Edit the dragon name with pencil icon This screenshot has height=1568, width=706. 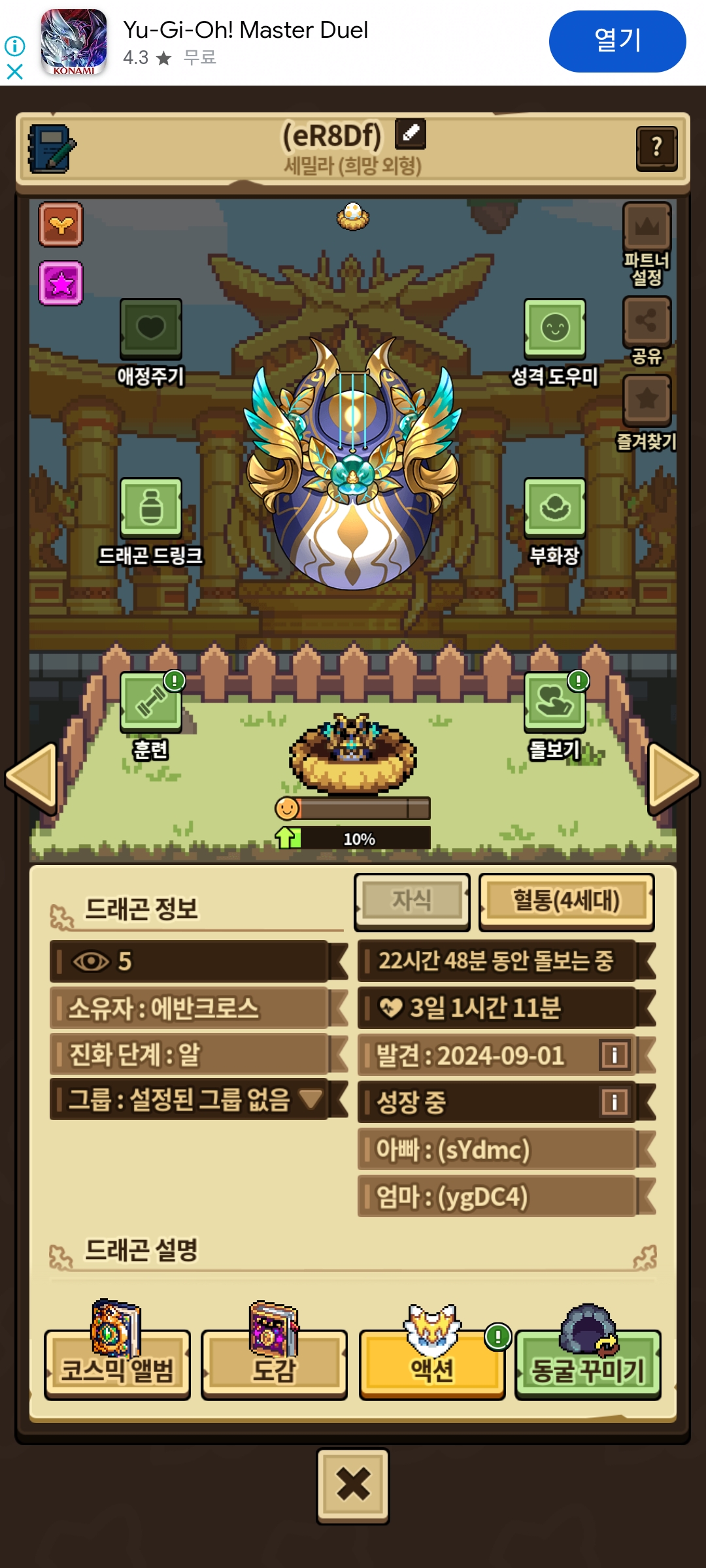(x=411, y=134)
